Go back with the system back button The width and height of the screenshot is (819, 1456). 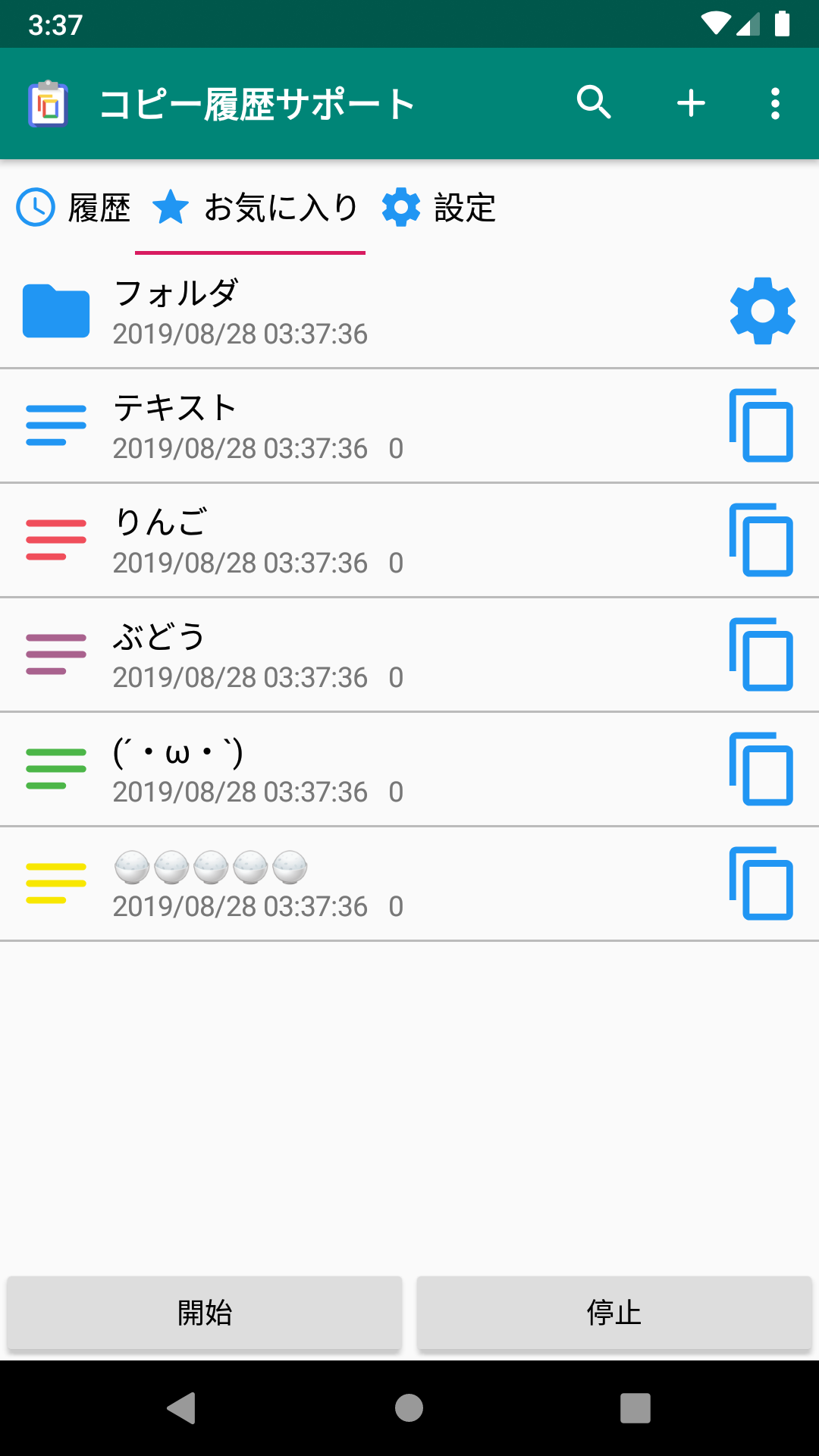(x=182, y=1408)
